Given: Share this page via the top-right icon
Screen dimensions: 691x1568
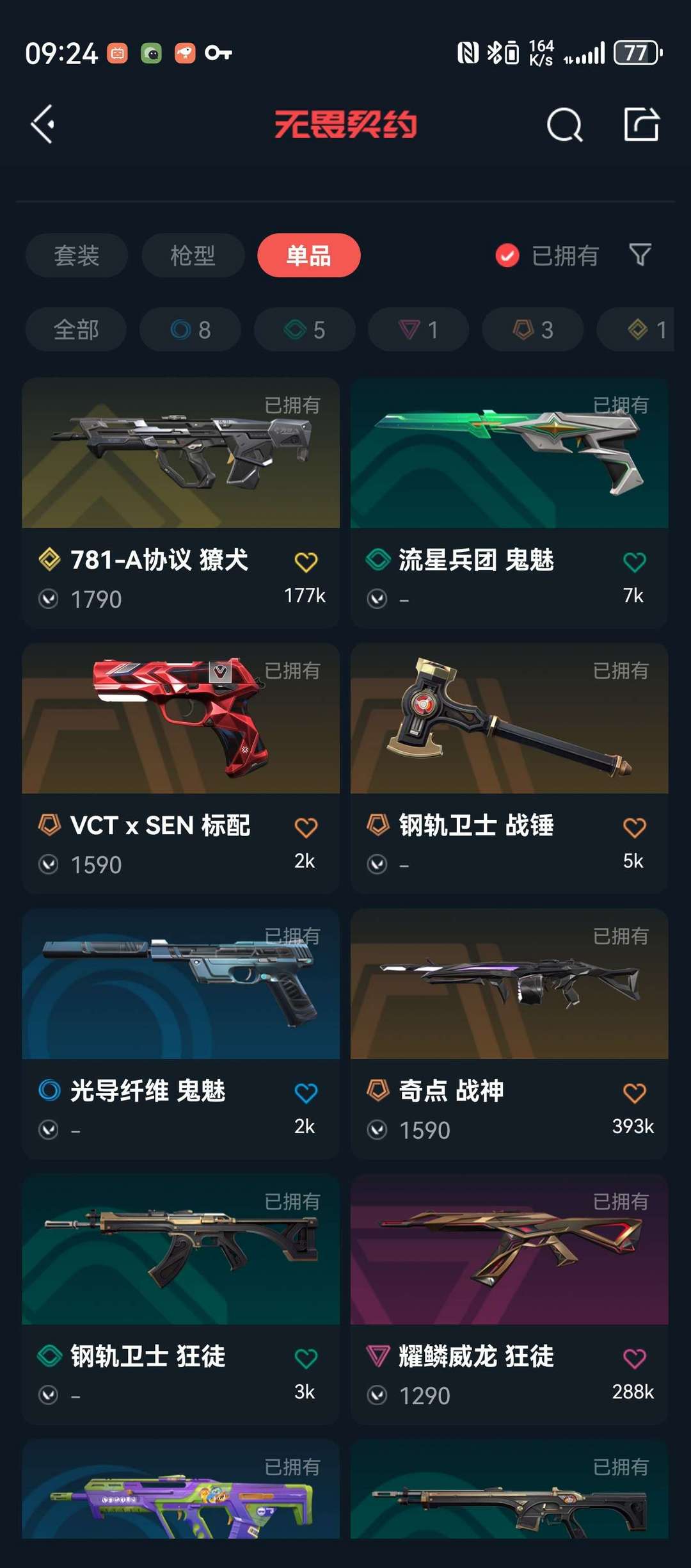Looking at the screenshot, I should point(641,124).
